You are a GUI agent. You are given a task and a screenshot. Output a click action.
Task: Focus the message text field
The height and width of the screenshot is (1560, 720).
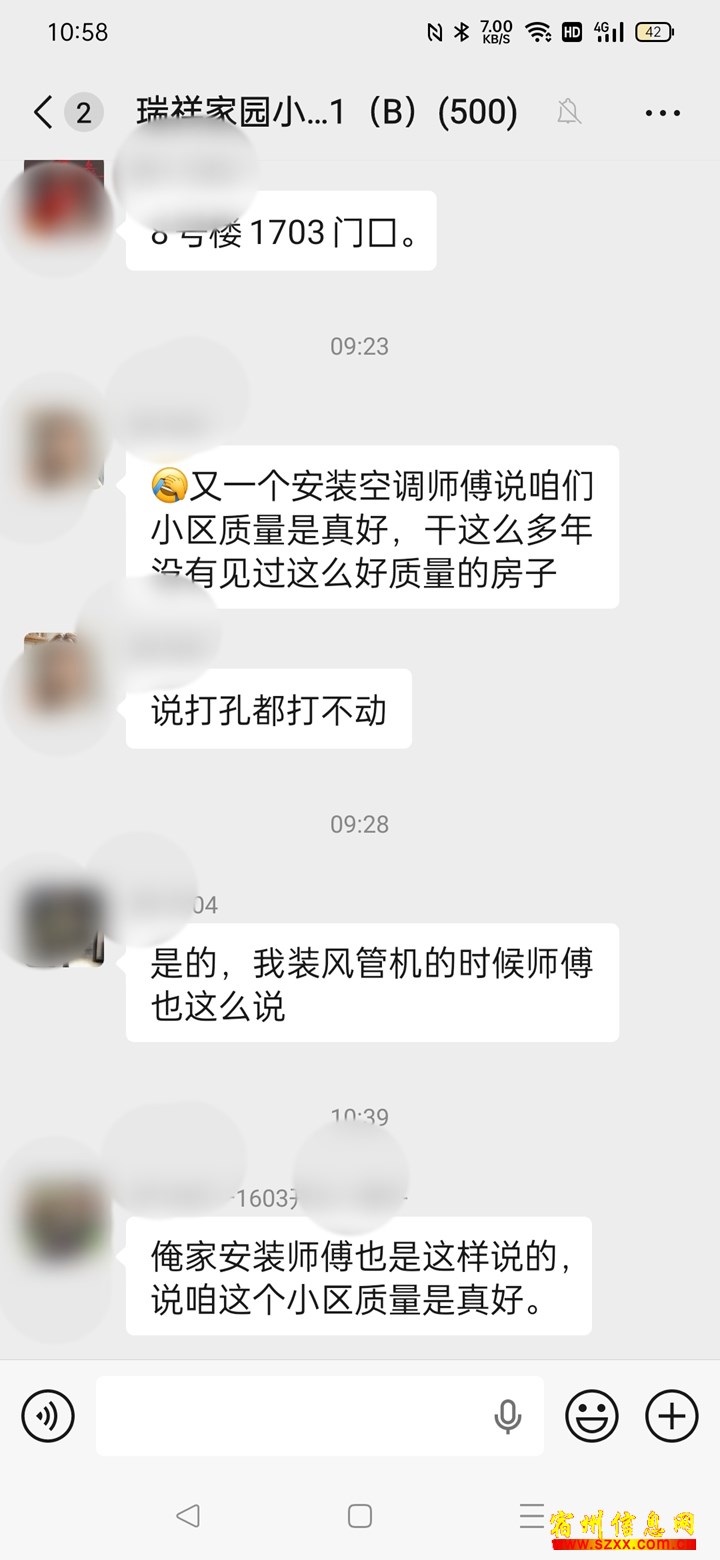(290, 1415)
